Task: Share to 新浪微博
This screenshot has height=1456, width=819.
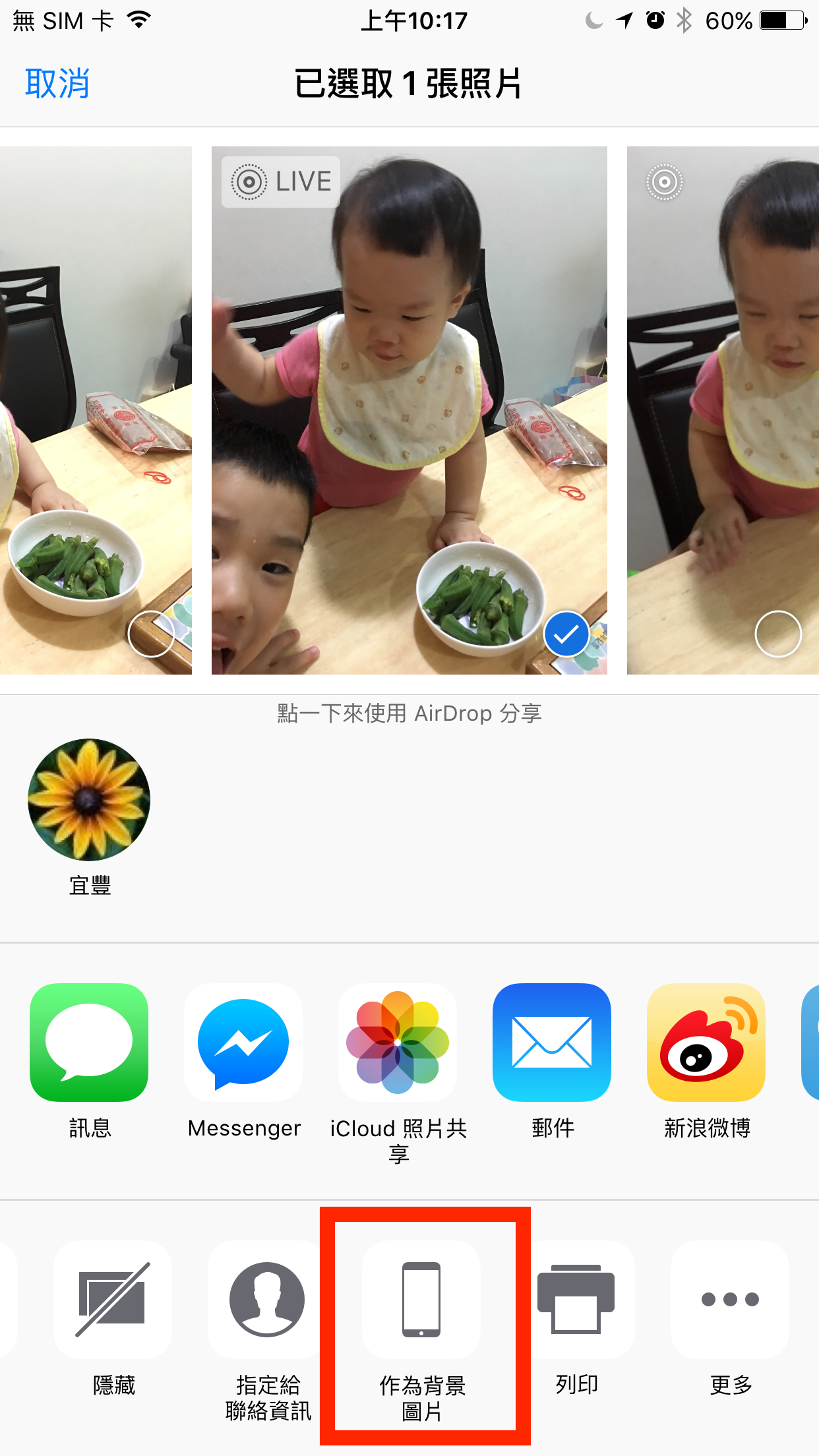Action: point(706,1043)
